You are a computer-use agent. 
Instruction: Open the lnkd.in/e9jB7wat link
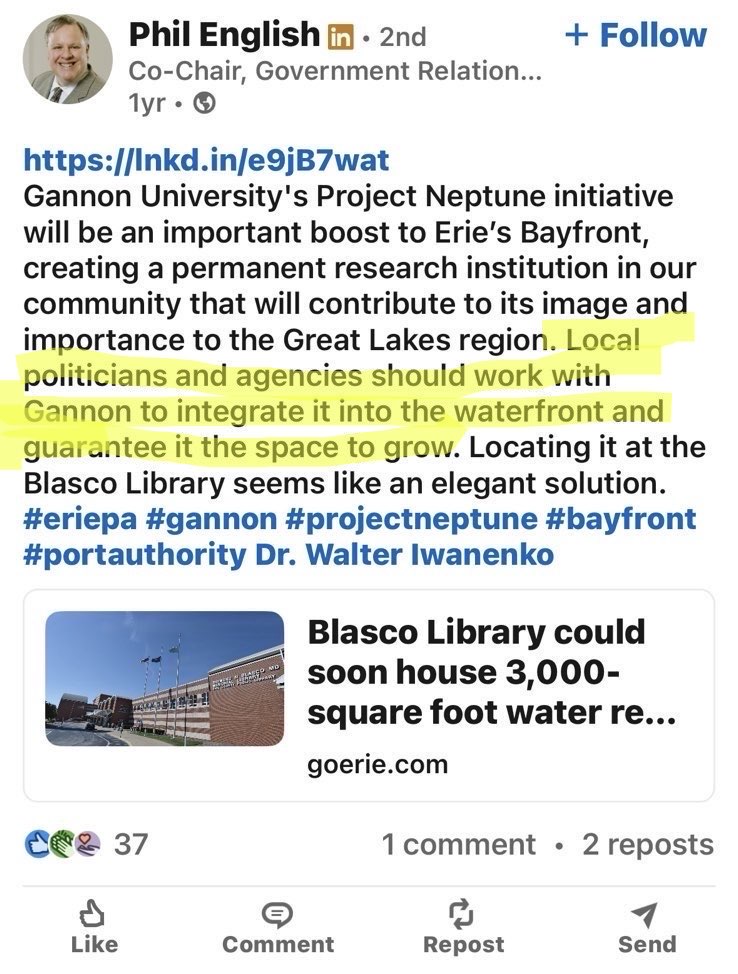(x=205, y=160)
